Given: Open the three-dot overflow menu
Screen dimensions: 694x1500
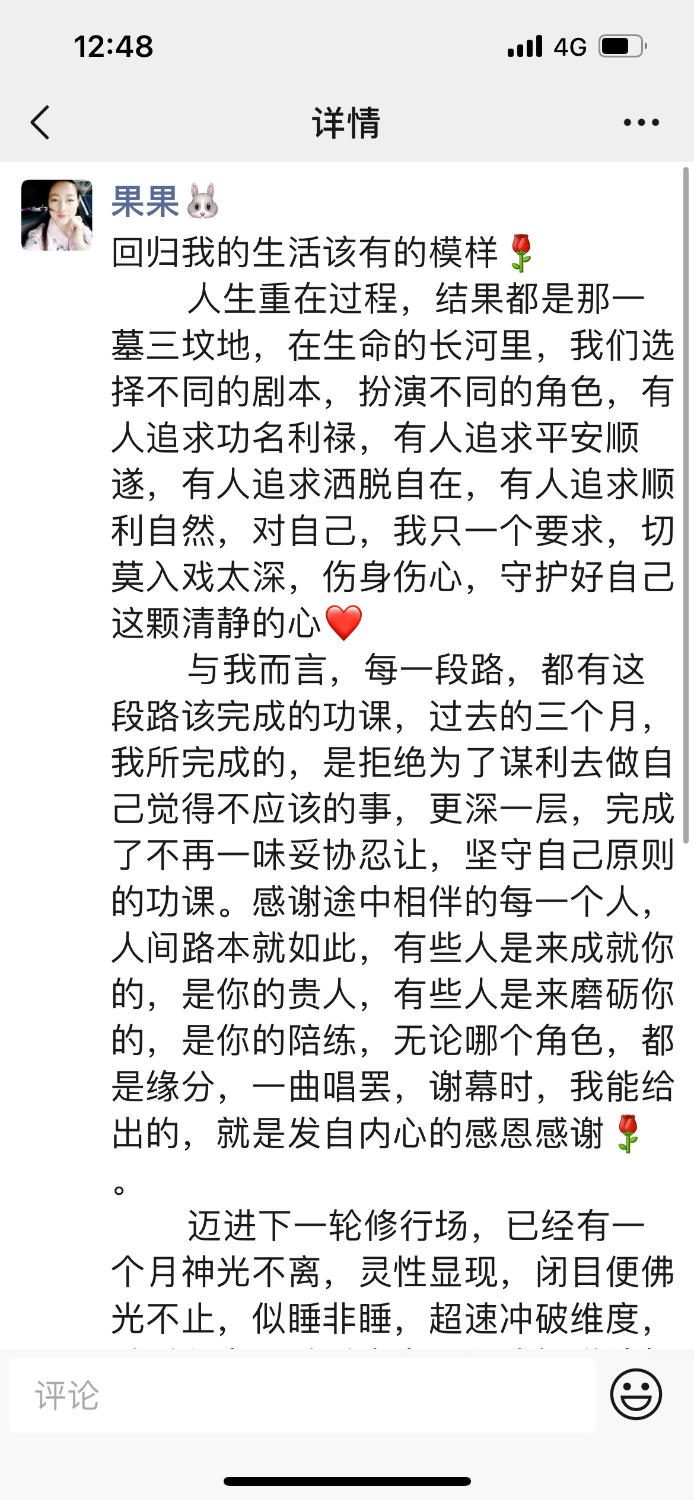Looking at the screenshot, I should coord(641,124).
